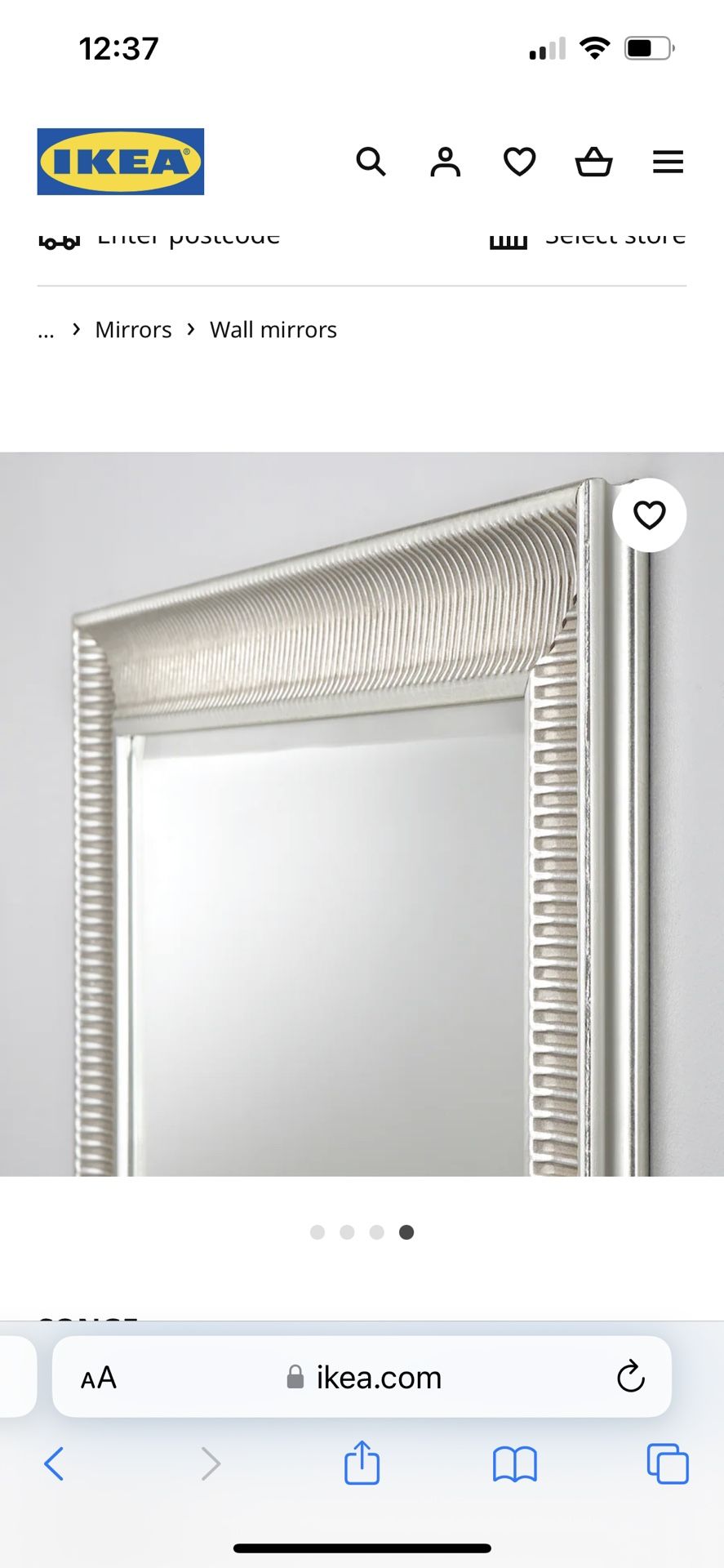This screenshot has width=724, height=1568.
Task: Open the account profile icon
Action: click(x=445, y=162)
